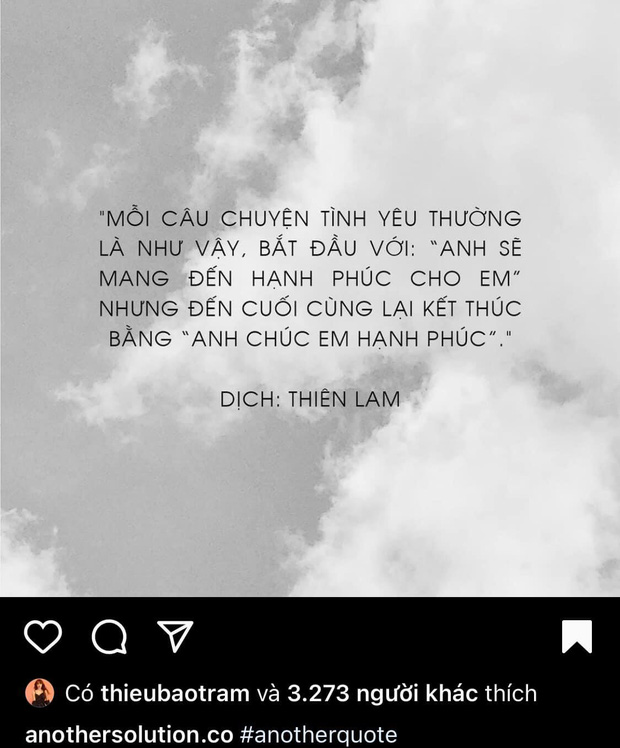Open comments on this post
Image resolution: width=620 pixels, height=748 pixels.
[x=109, y=636]
